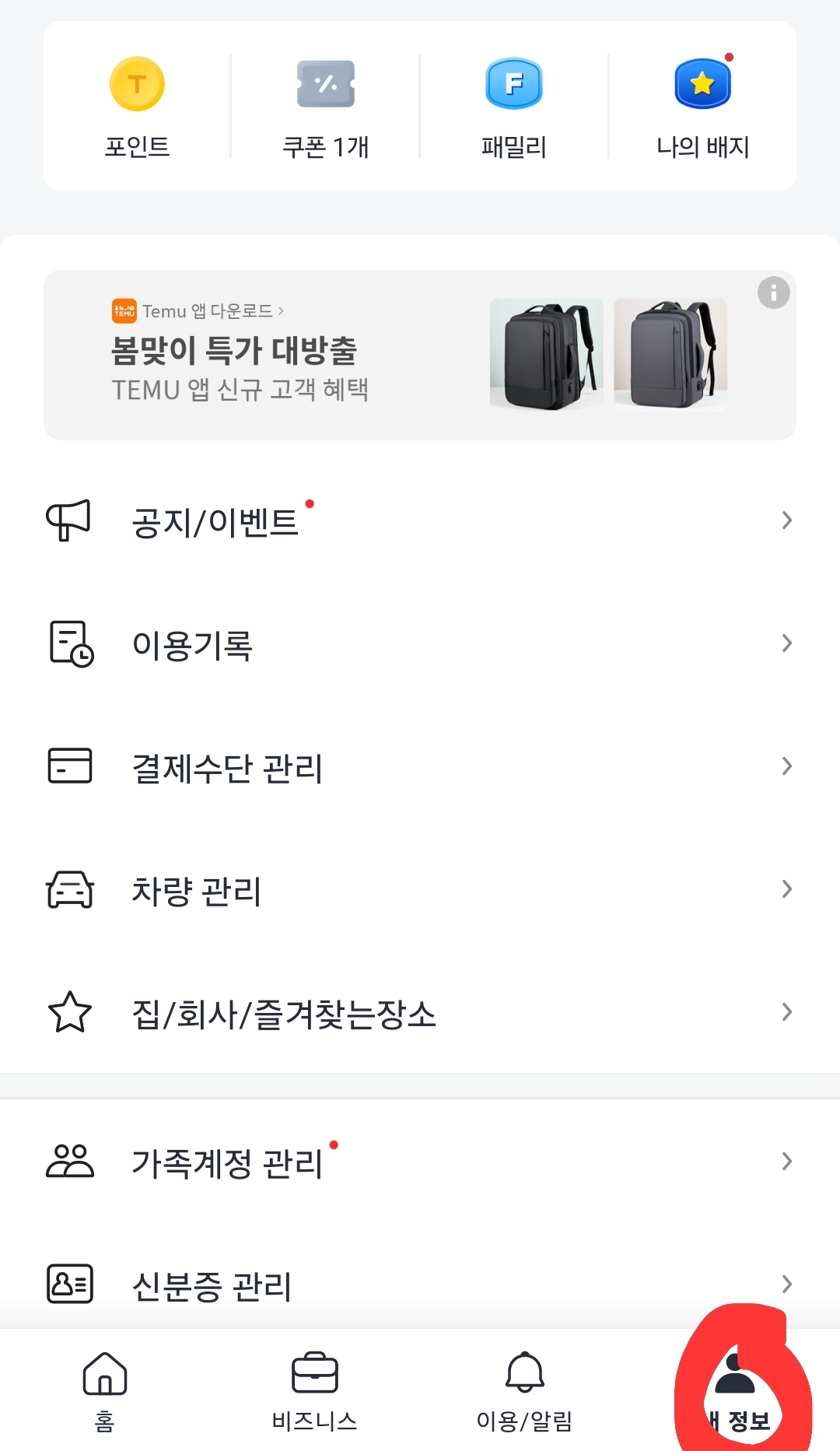Screen dimensions: 840x1451
Task: Open 차량 관리 vehicle management
Action: [420, 890]
